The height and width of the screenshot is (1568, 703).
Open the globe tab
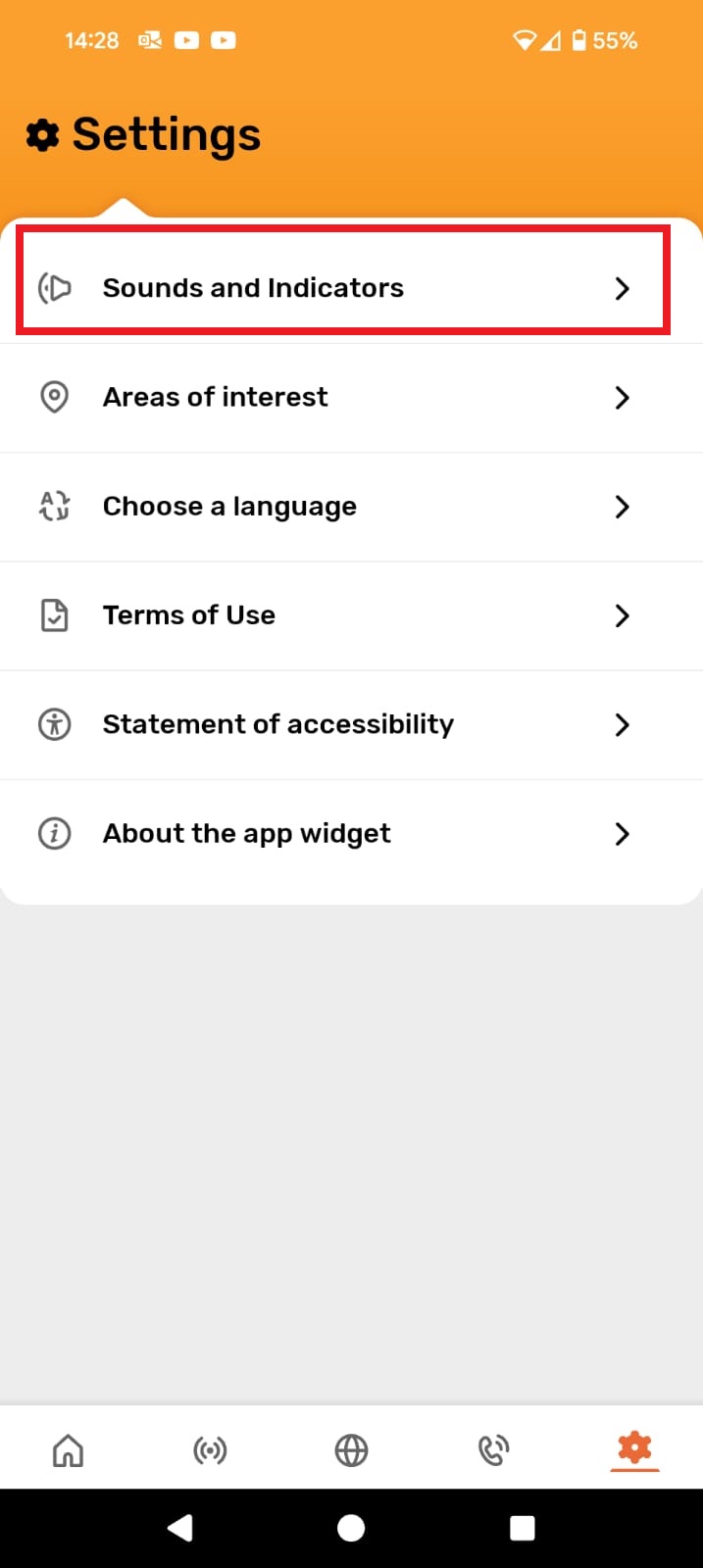(x=351, y=1449)
